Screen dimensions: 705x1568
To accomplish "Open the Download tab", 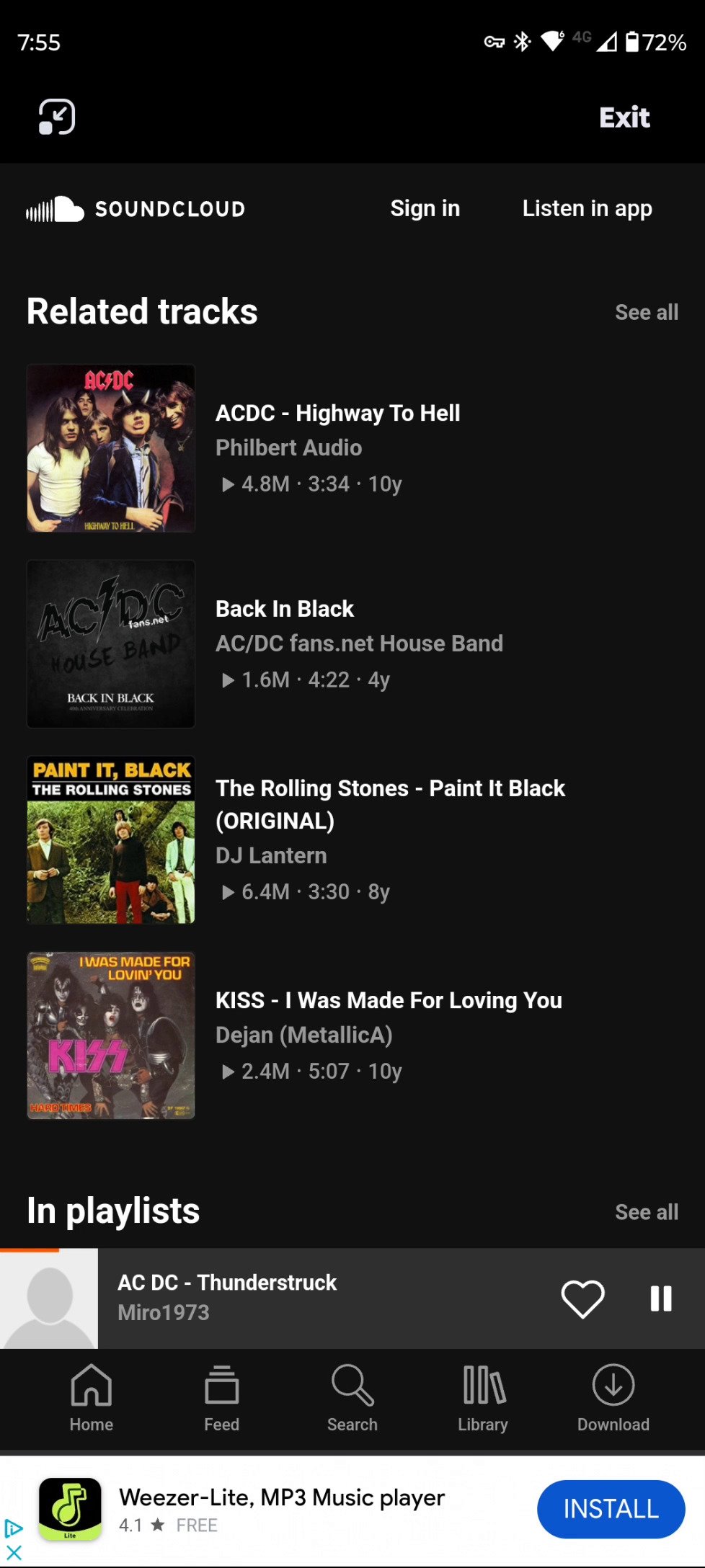I will coord(613,1398).
